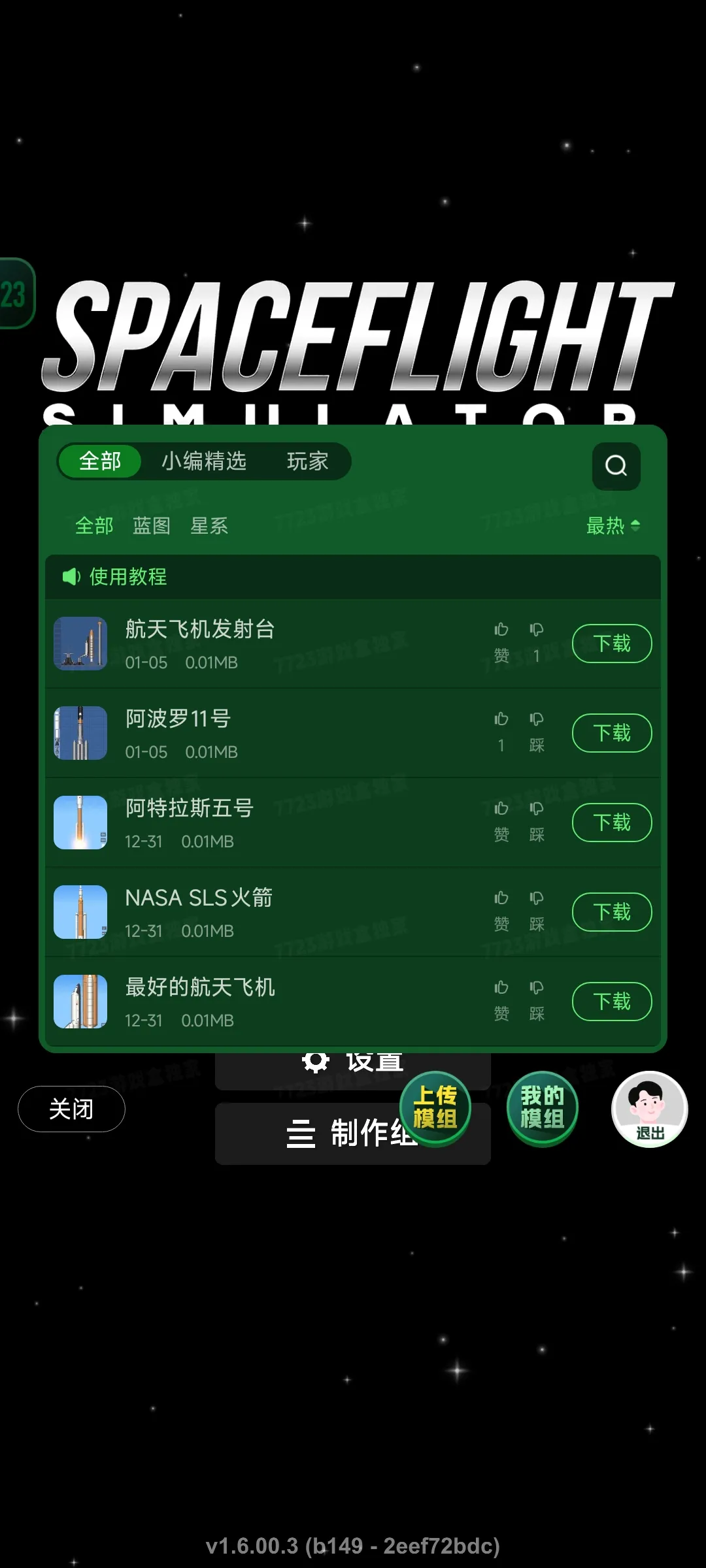This screenshot has width=706, height=1568.
Task: Click the 最好的航天飞机 thumbnail image
Action: tap(80, 1000)
